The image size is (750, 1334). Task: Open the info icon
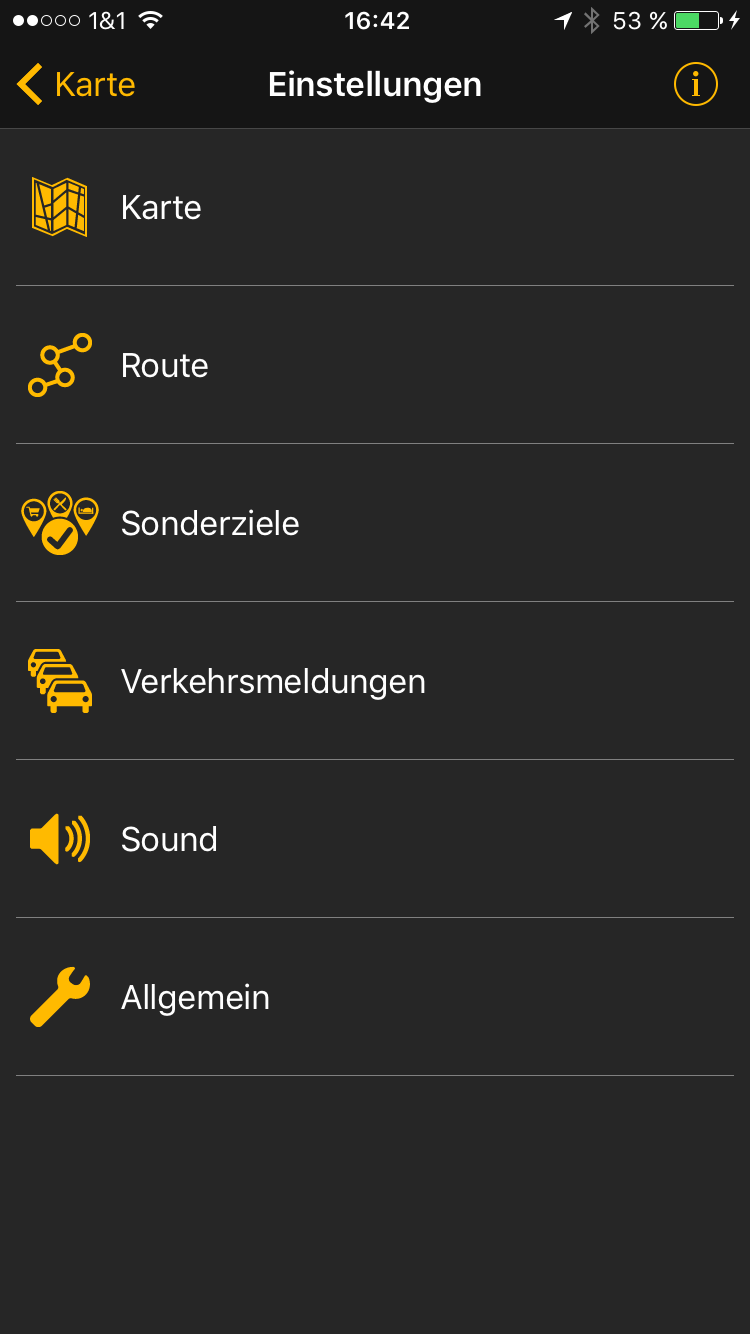click(695, 85)
